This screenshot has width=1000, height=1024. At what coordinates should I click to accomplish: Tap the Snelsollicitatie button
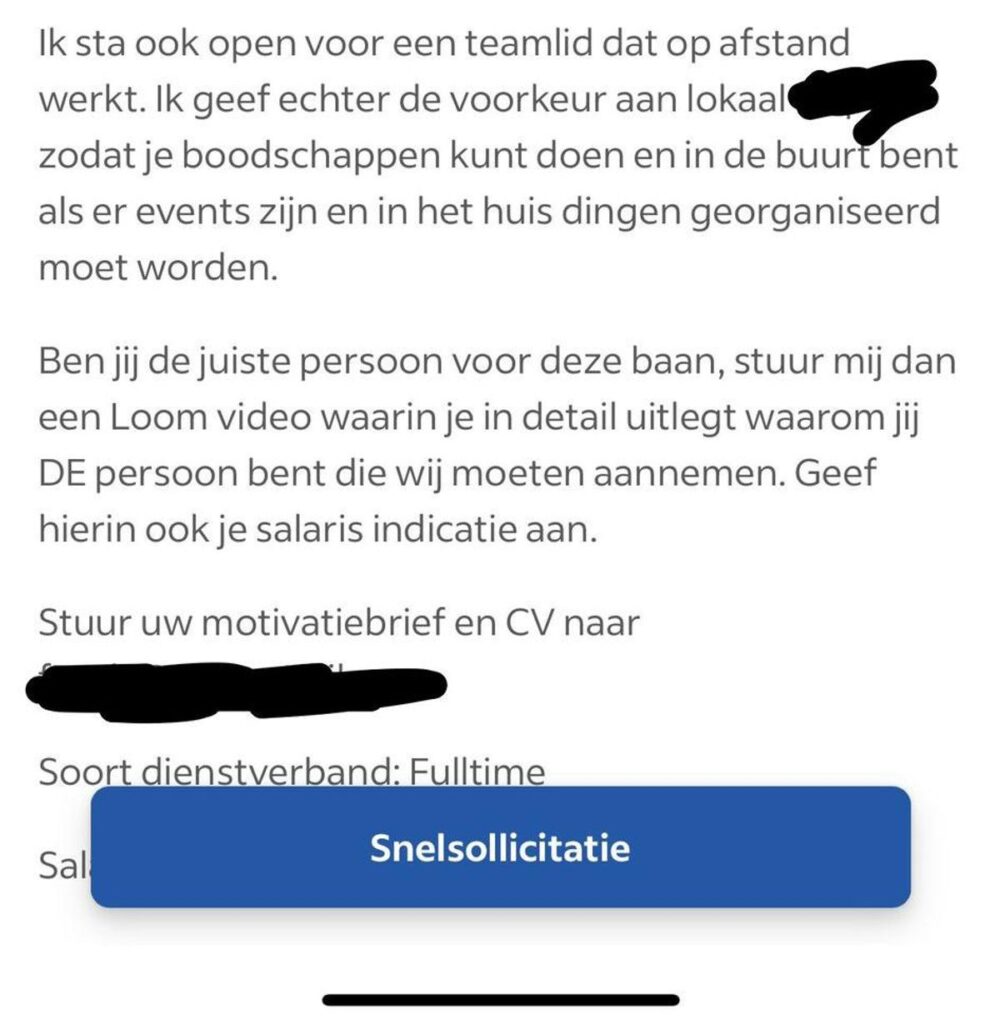click(x=500, y=848)
